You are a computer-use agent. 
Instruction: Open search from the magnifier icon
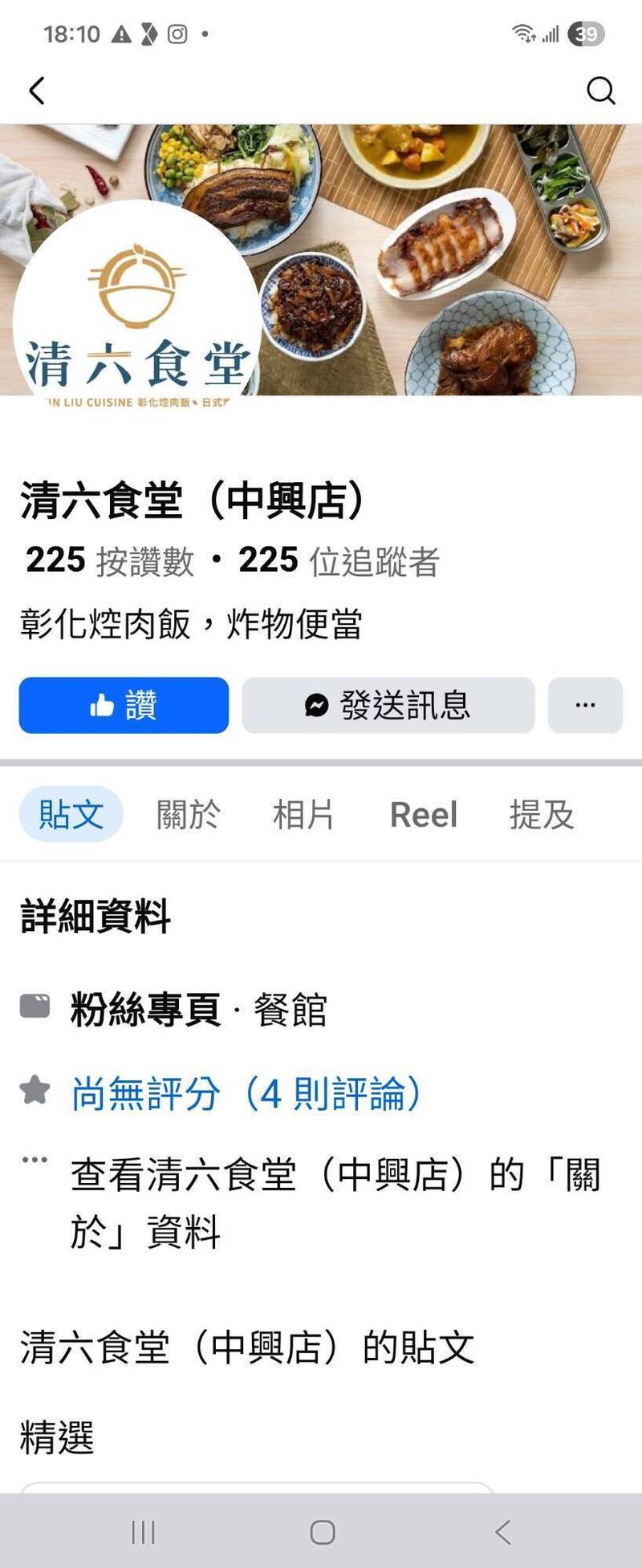pos(599,91)
